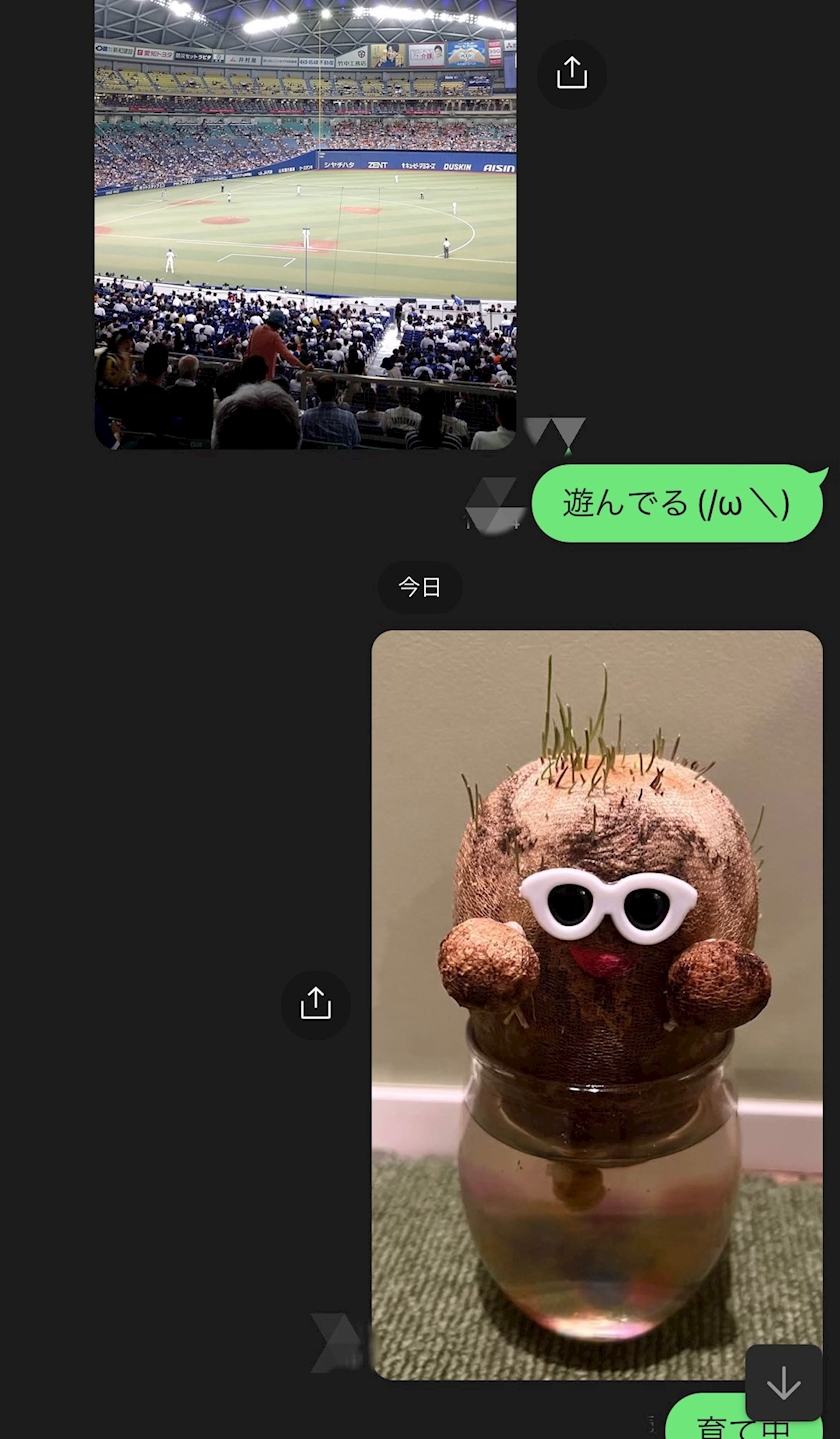
Task: Share the baseball stadium photo
Action: [x=572, y=73]
